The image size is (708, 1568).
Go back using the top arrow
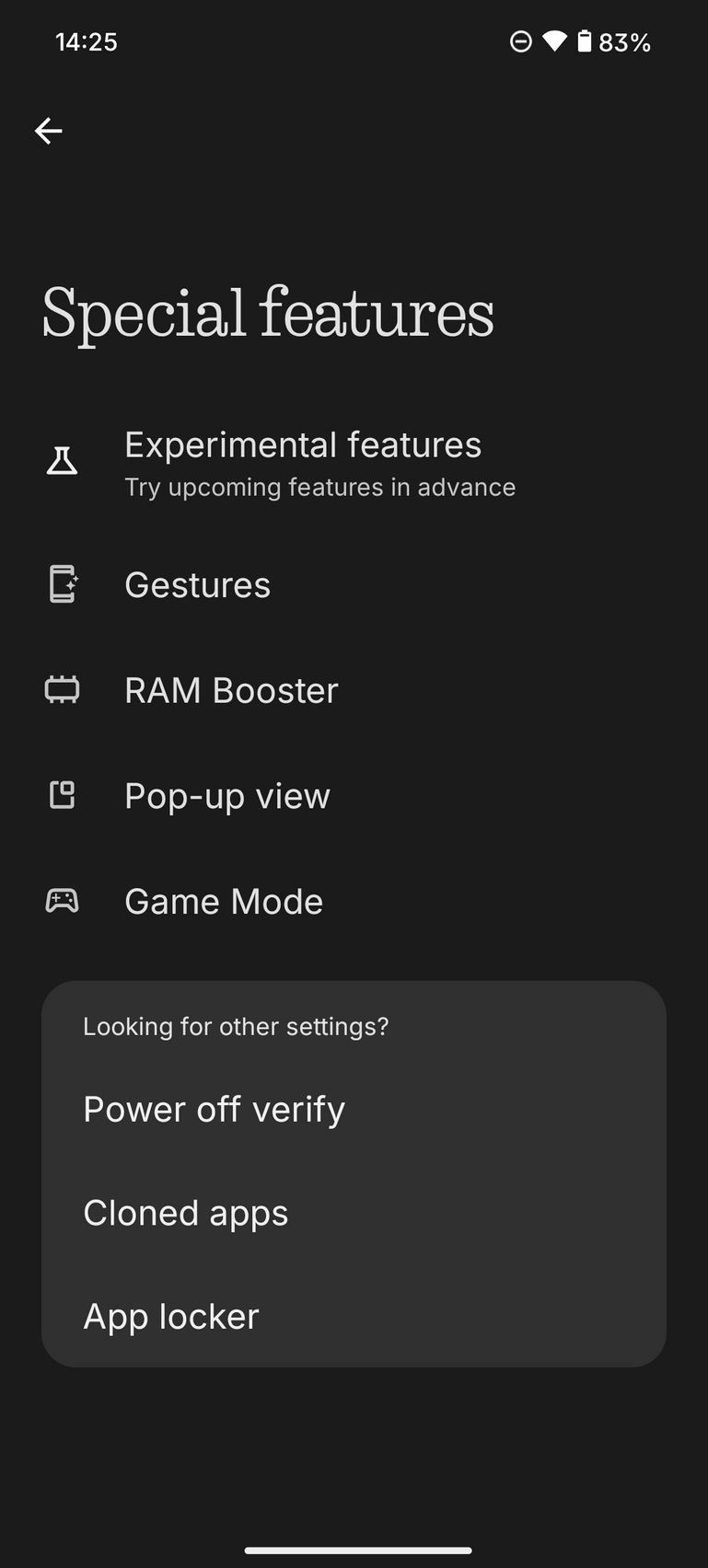click(x=49, y=132)
